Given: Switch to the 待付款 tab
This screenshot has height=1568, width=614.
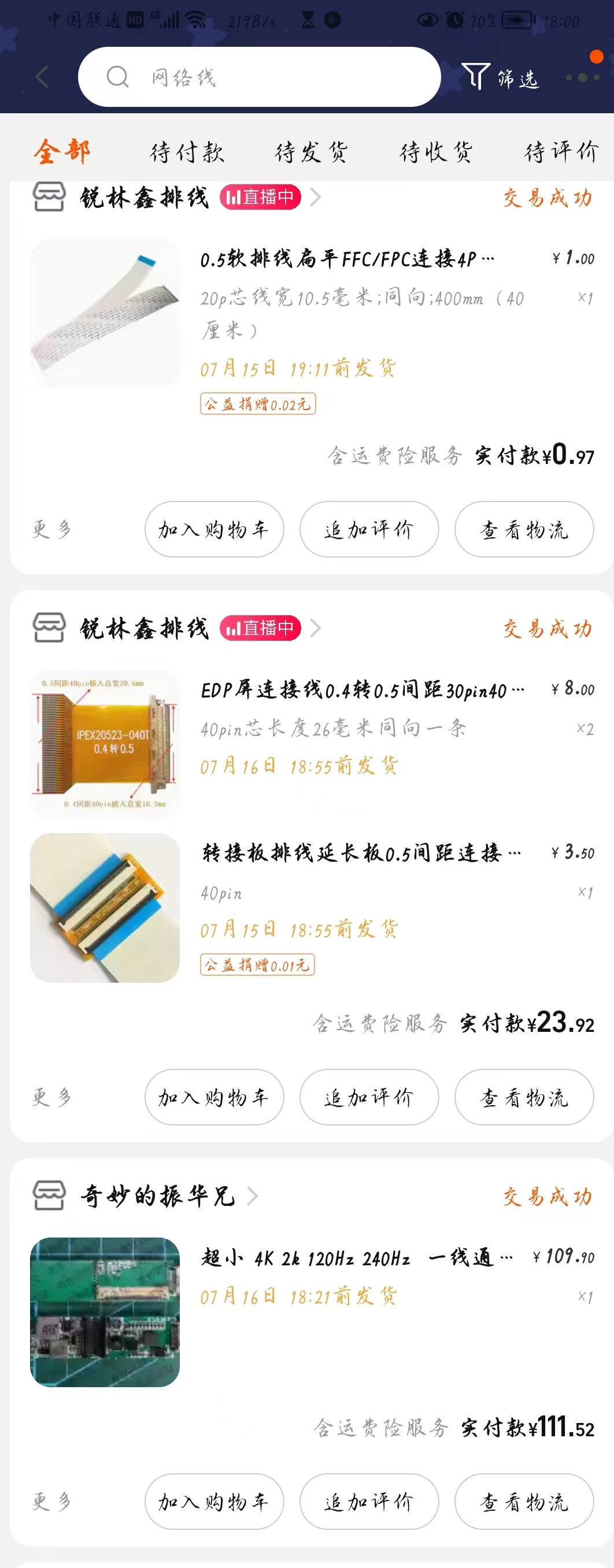Looking at the screenshot, I should click(x=187, y=152).
